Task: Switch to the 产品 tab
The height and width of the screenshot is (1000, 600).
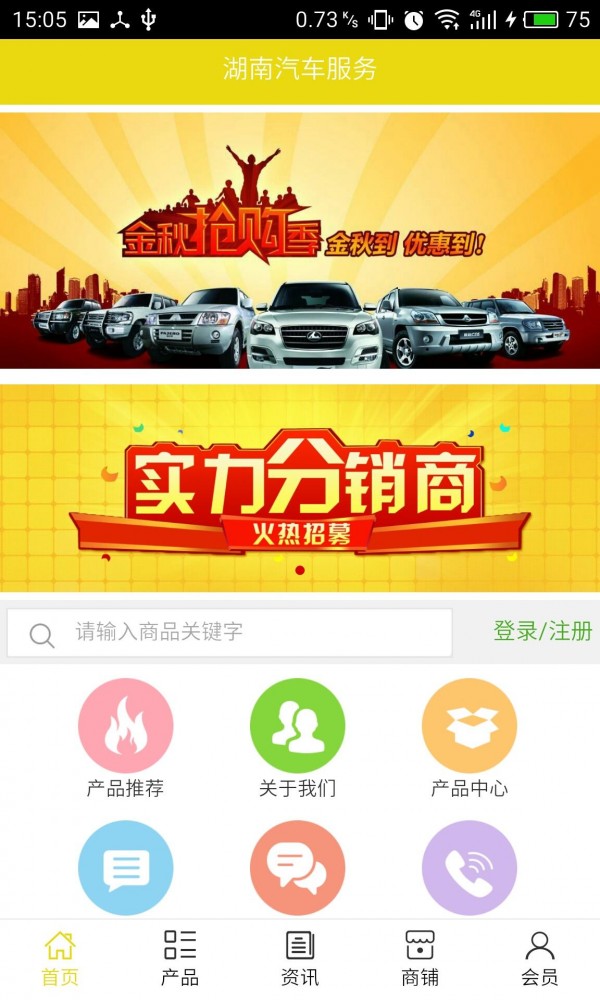Action: (180, 958)
